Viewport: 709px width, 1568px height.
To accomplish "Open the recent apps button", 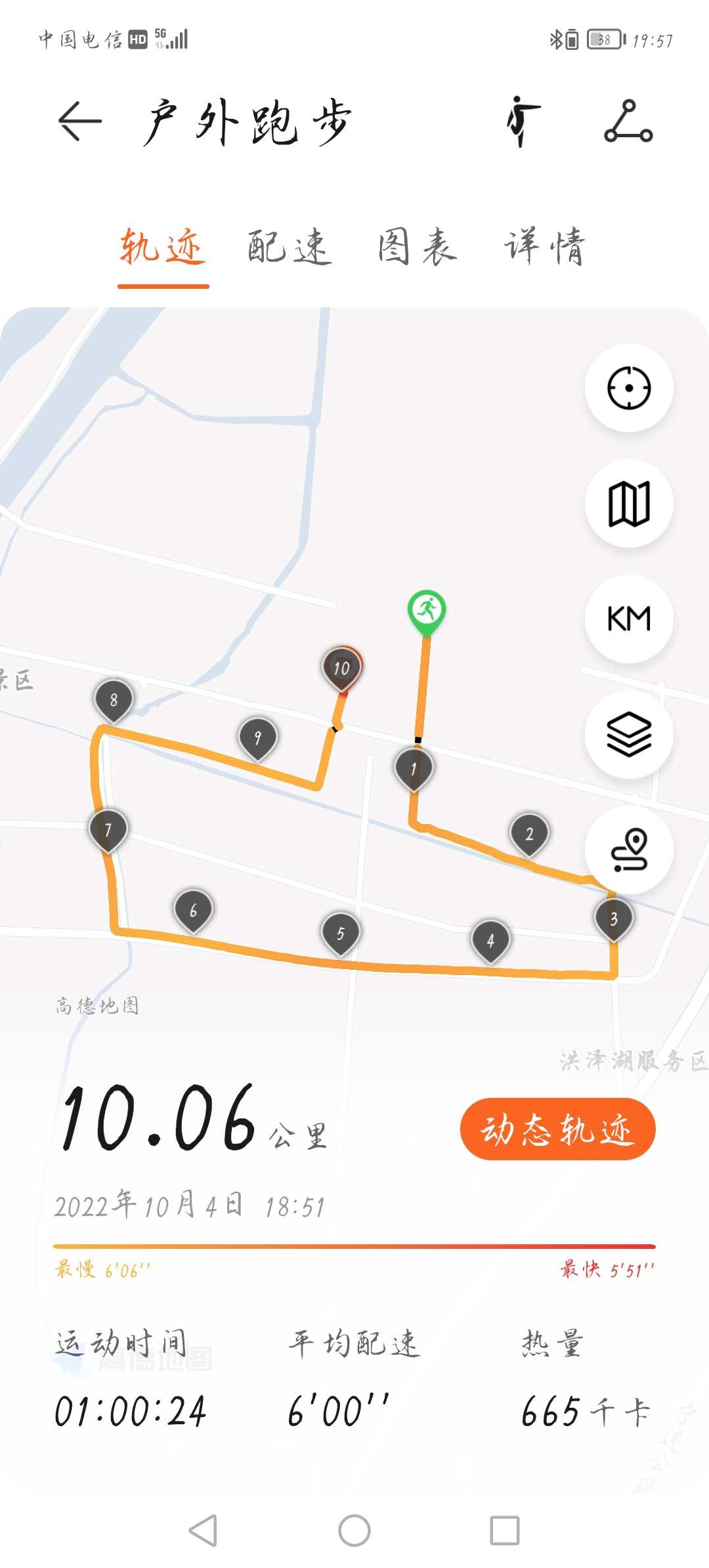I will 505,1531.
